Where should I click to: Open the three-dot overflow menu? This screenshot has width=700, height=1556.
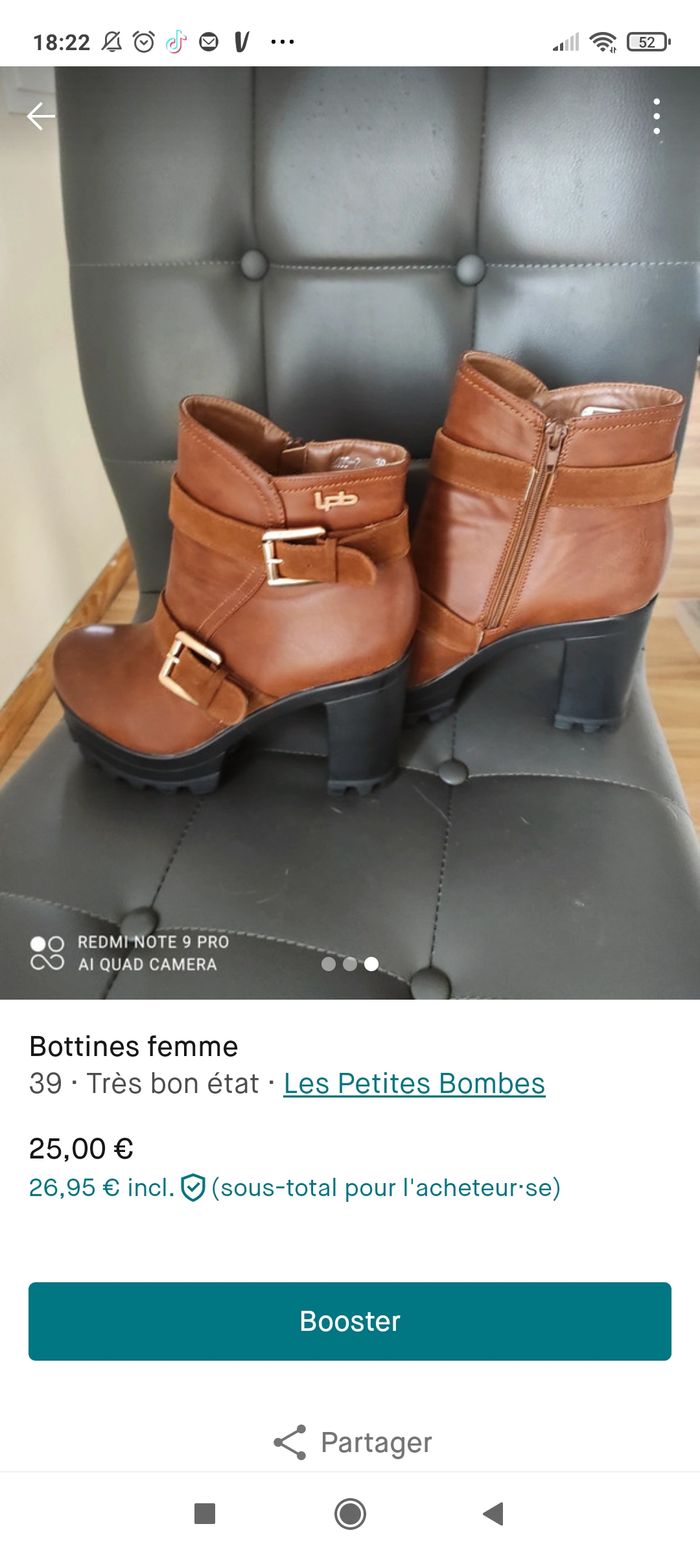point(656,117)
